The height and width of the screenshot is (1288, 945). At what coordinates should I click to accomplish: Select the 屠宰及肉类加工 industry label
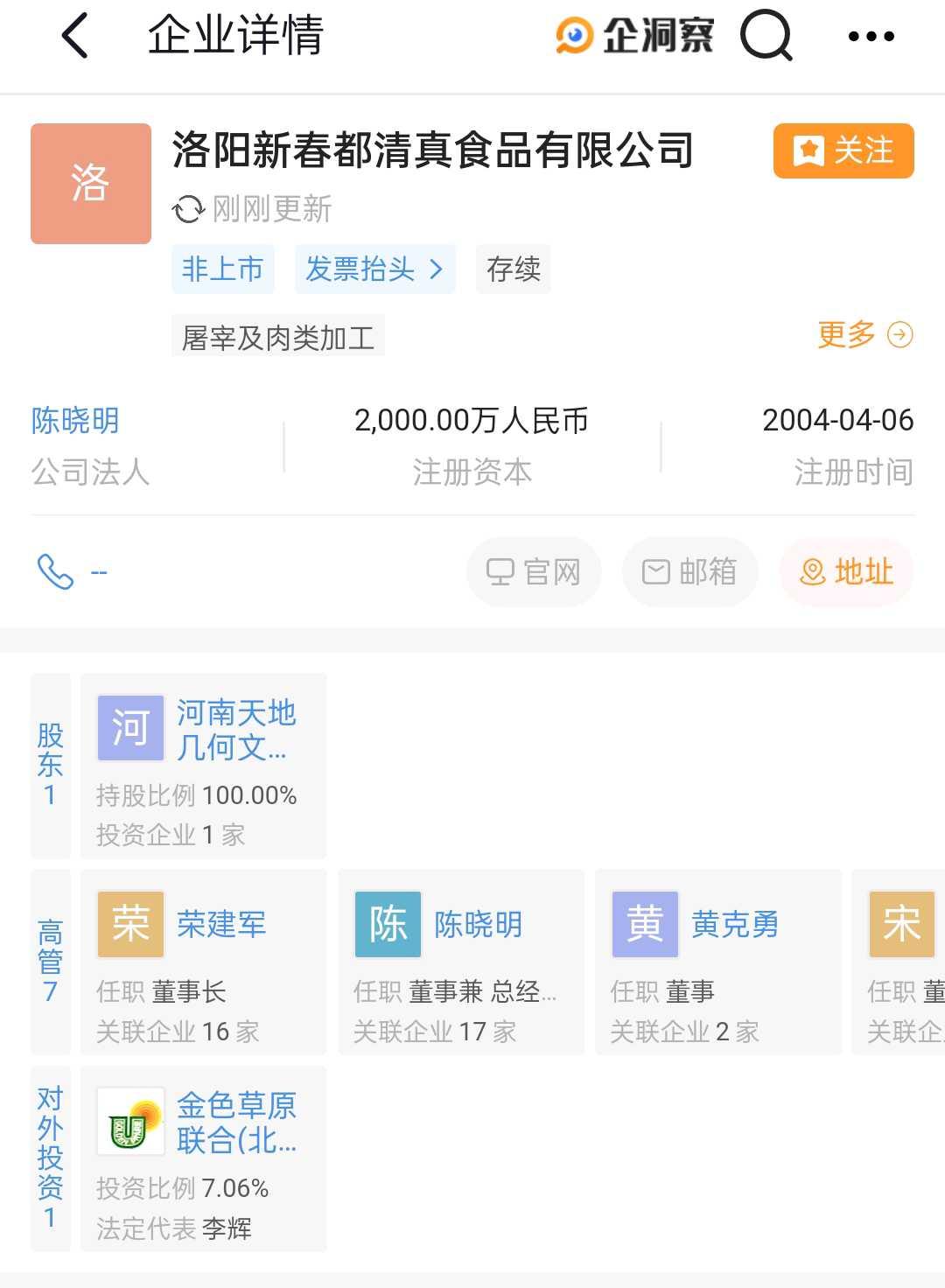(x=276, y=334)
